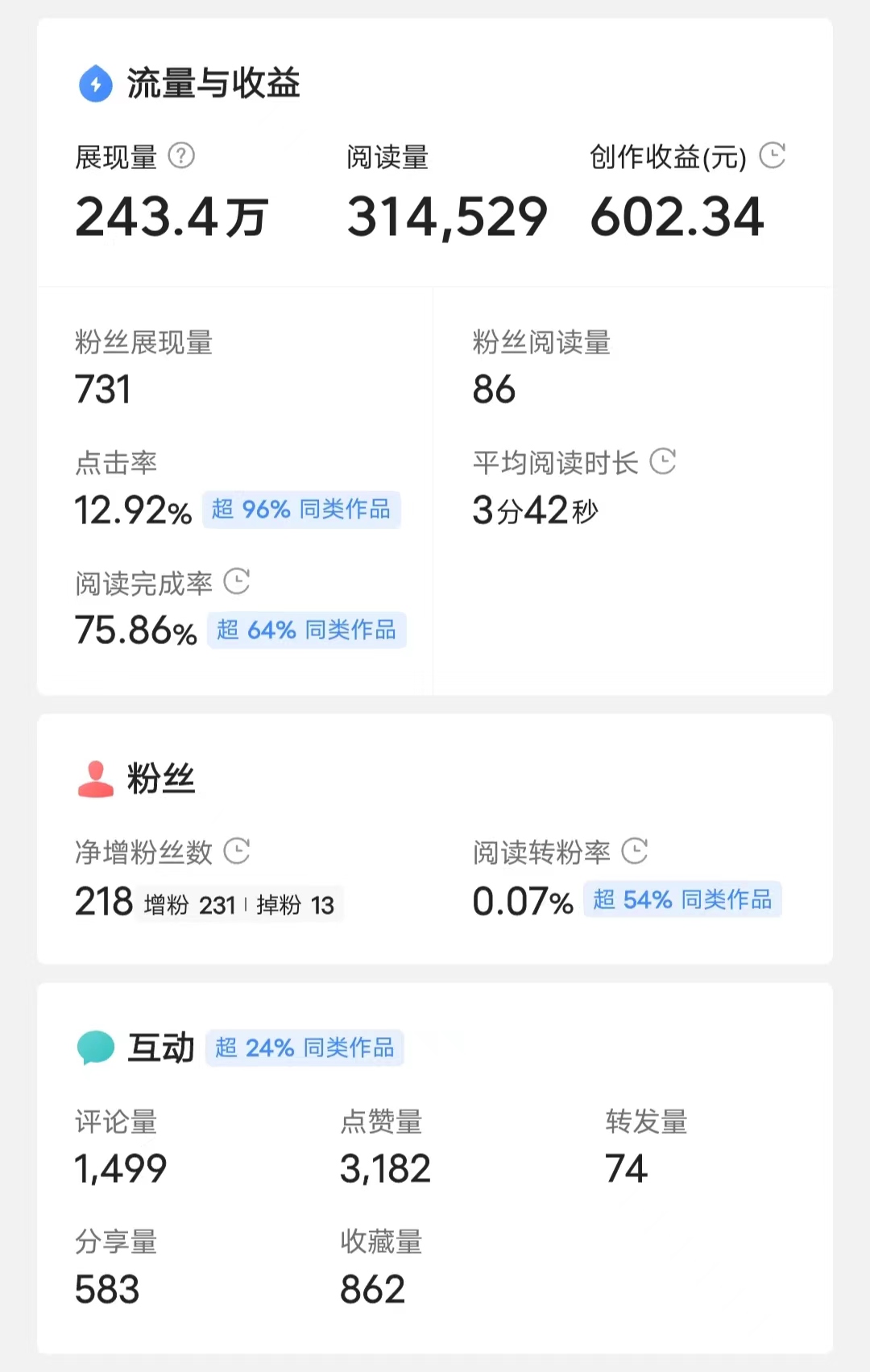Click the clock icon beside 平均阅读时长

coord(662,461)
